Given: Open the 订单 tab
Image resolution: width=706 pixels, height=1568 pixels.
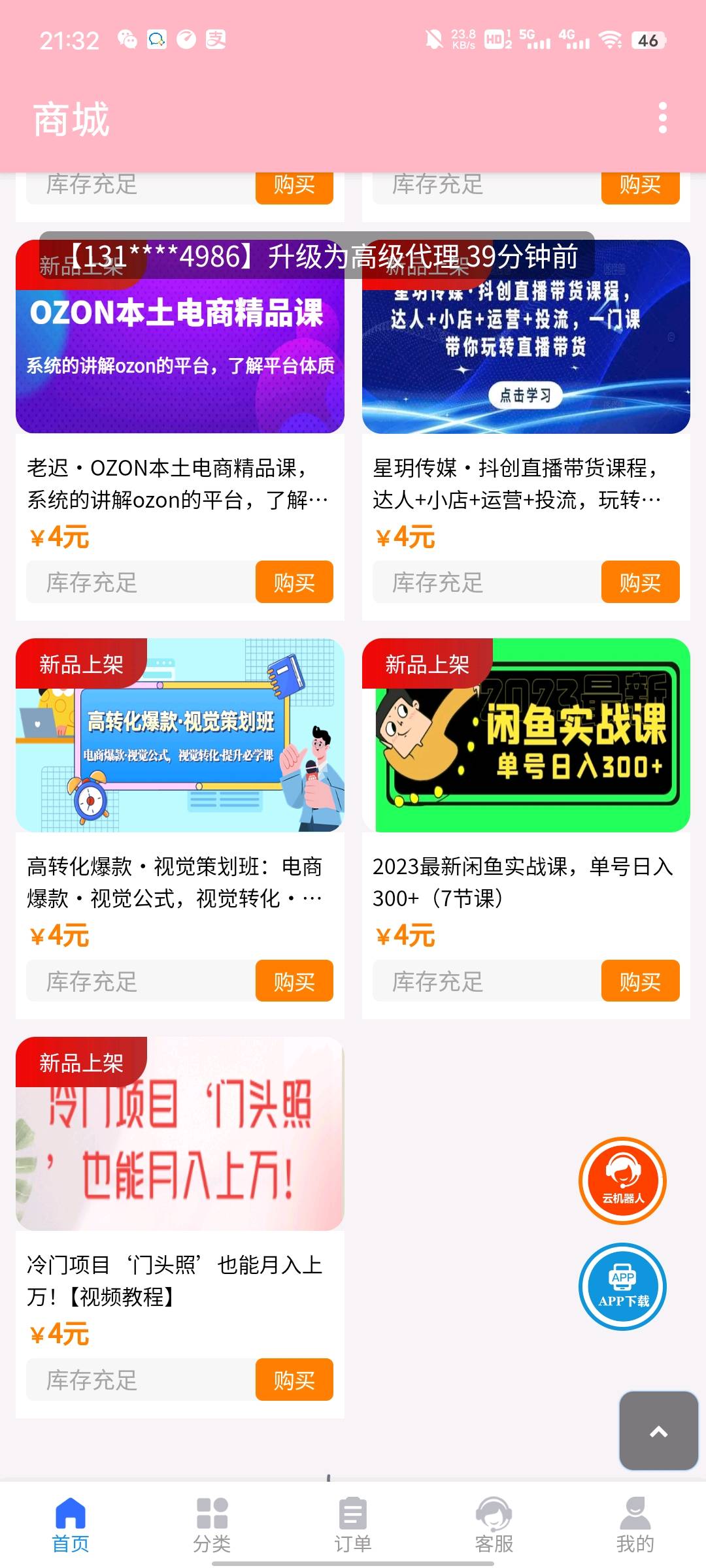Looking at the screenshot, I should [353, 1526].
